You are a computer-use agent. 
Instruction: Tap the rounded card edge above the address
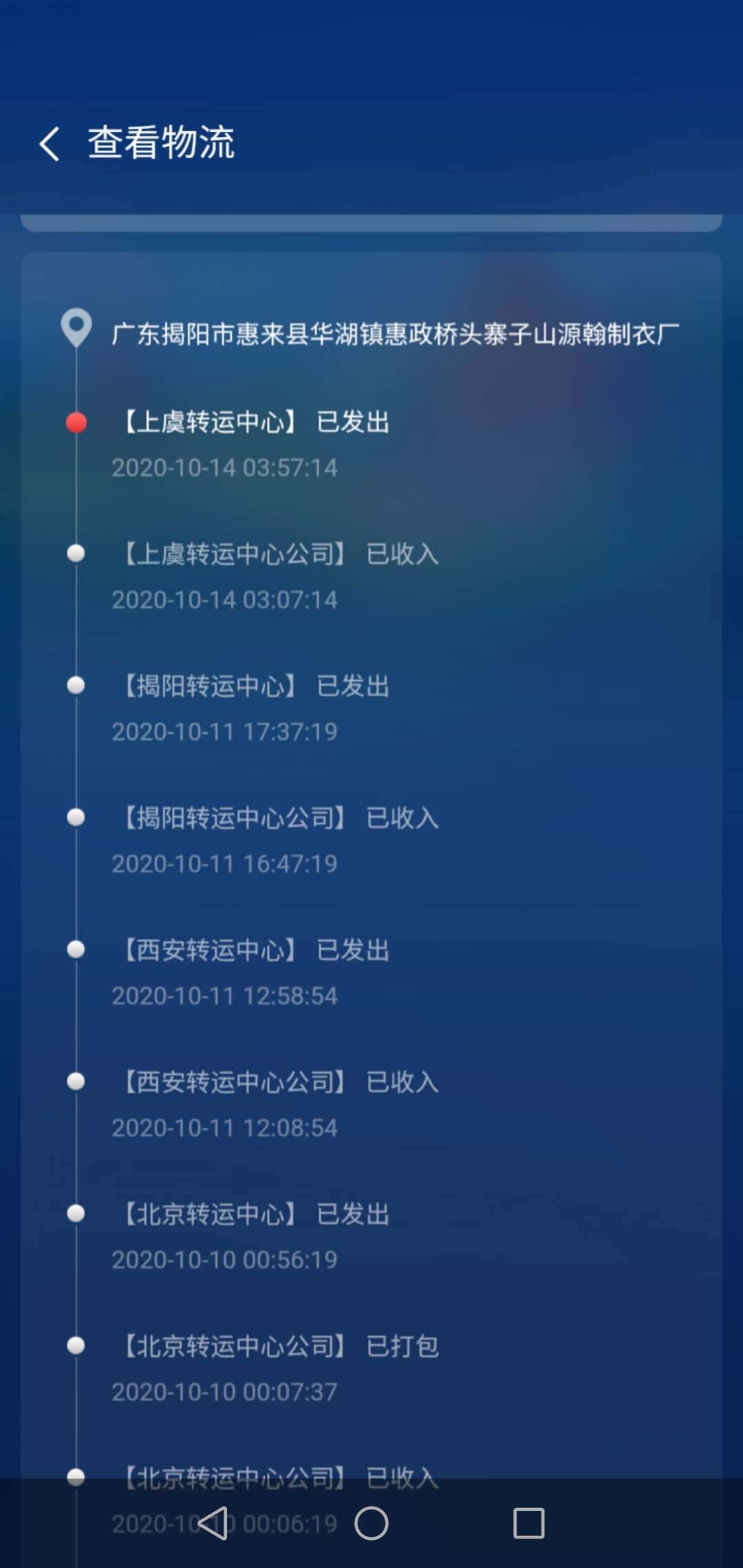pos(371,221)
